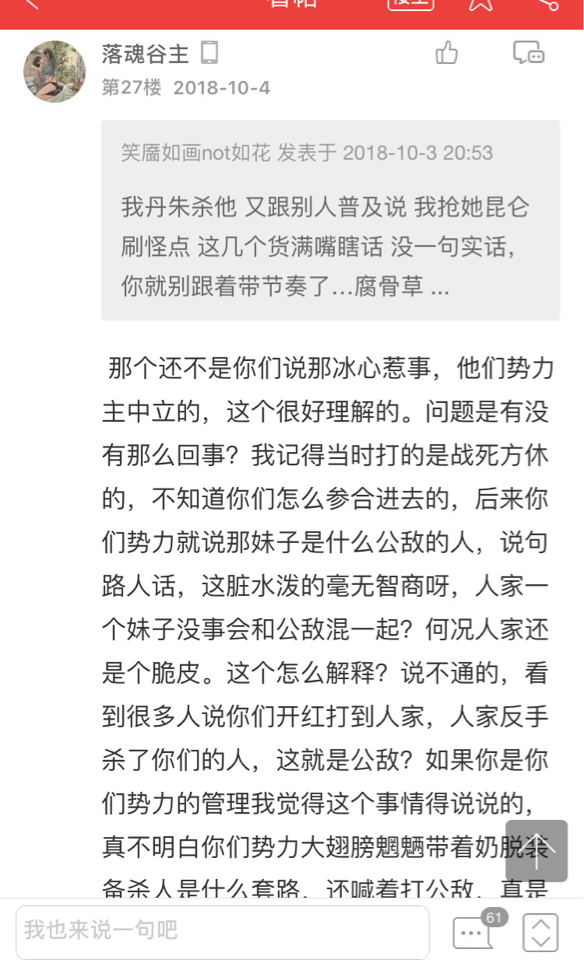The height and width of the screenshot is (960, 584).
Task: Open quoted post by 笑靥如画not如花
Action: click(331, 220)
